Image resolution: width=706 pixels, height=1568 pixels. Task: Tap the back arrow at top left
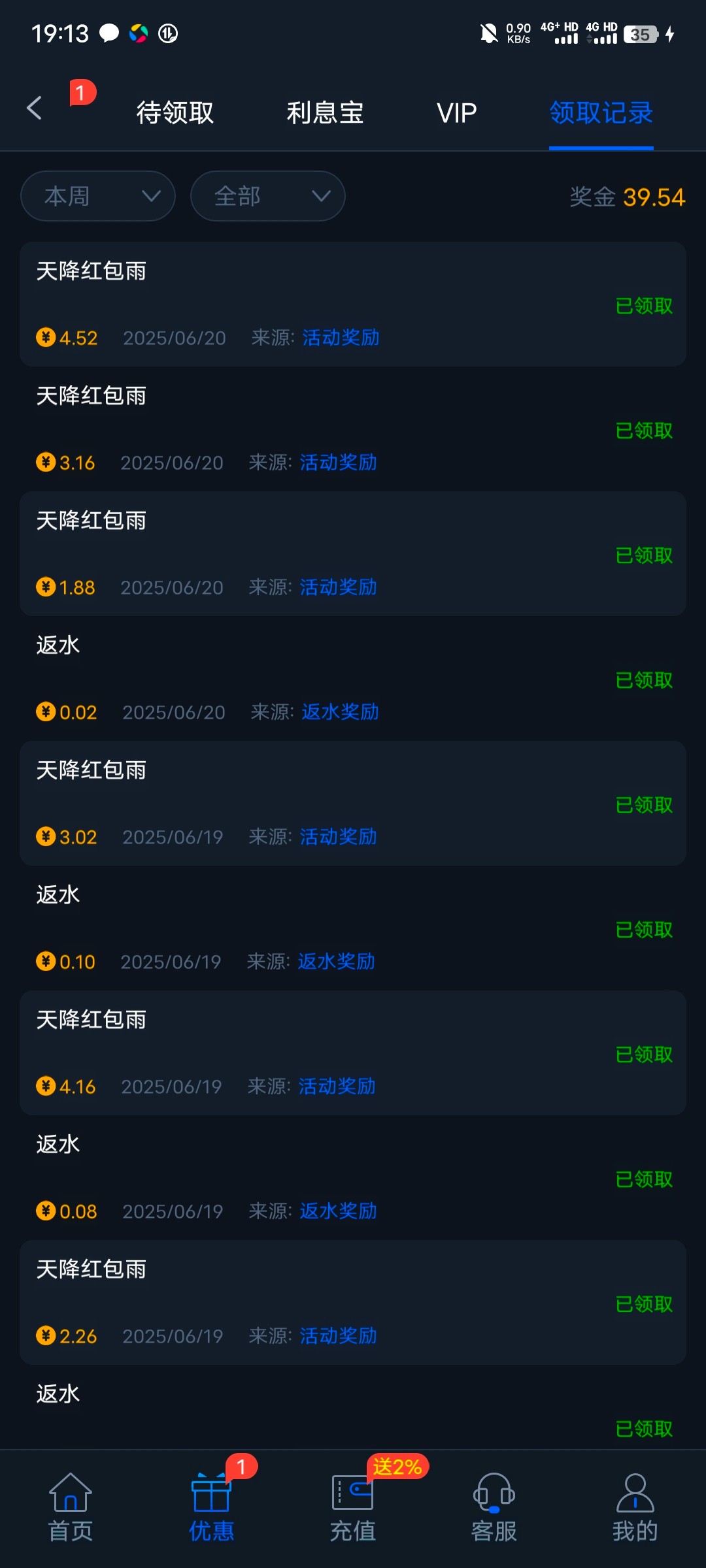coord(34,108)
